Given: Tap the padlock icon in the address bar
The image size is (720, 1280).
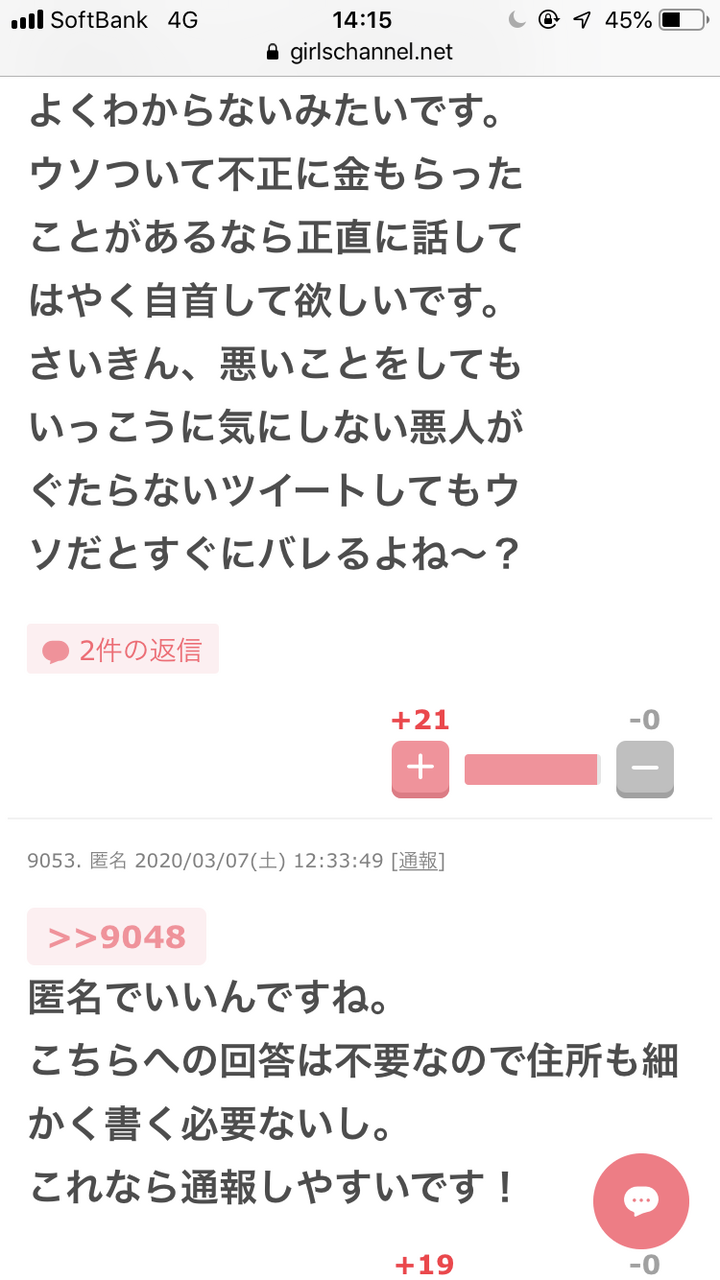Looking at the screenshot, I should coord(273,49).
